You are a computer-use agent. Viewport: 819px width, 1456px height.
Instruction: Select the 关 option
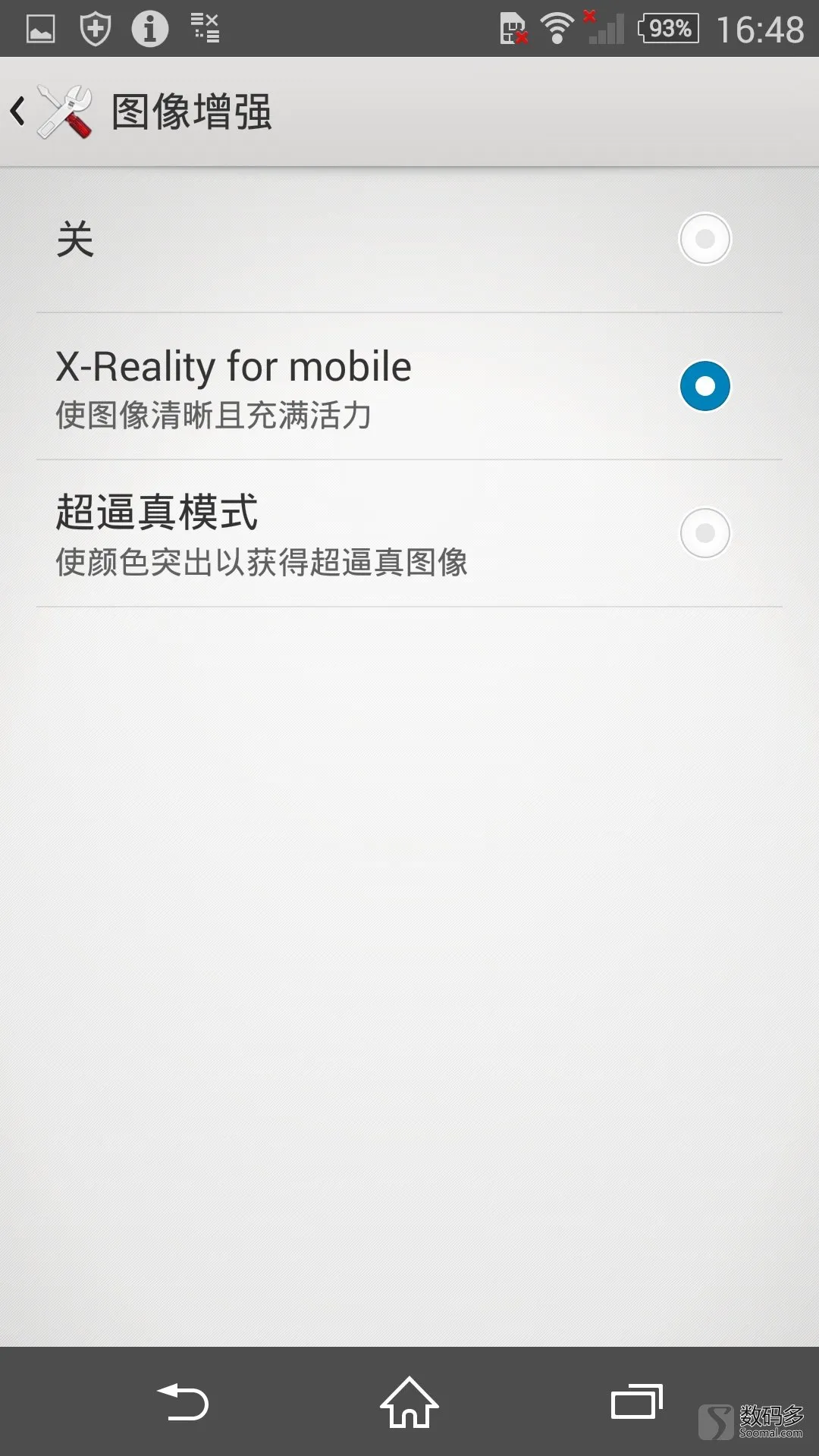click(x=704, y=240)
